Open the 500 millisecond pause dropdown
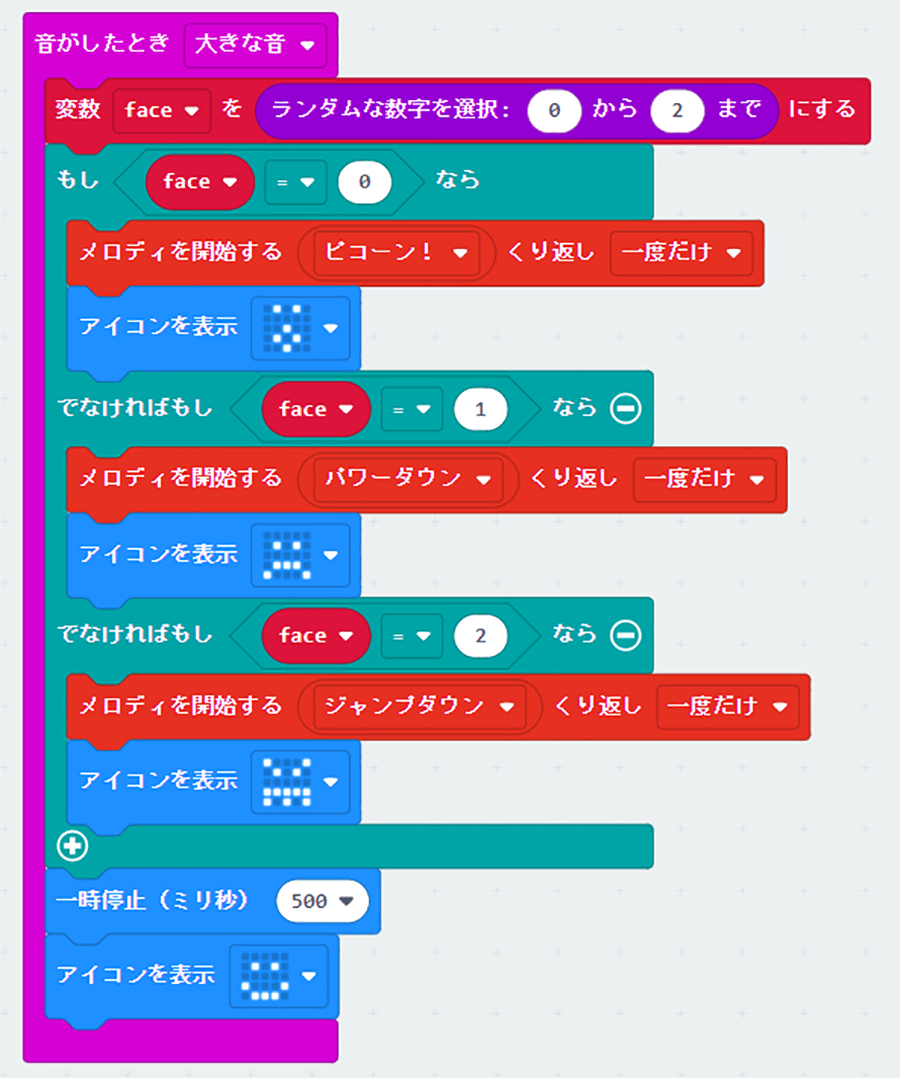Screen dimensions: 900x1078 pos(322,901)
